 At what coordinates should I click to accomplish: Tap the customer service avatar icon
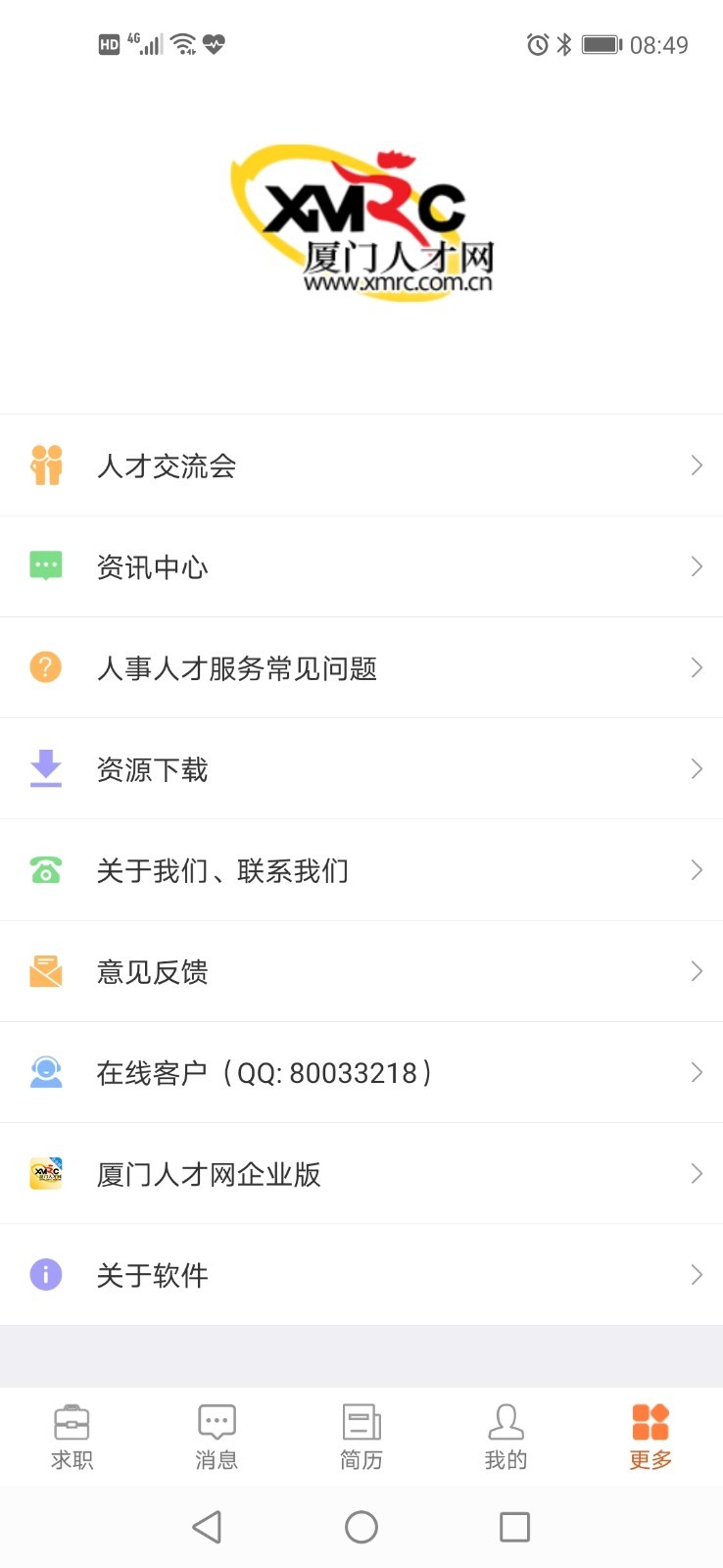46,1072
